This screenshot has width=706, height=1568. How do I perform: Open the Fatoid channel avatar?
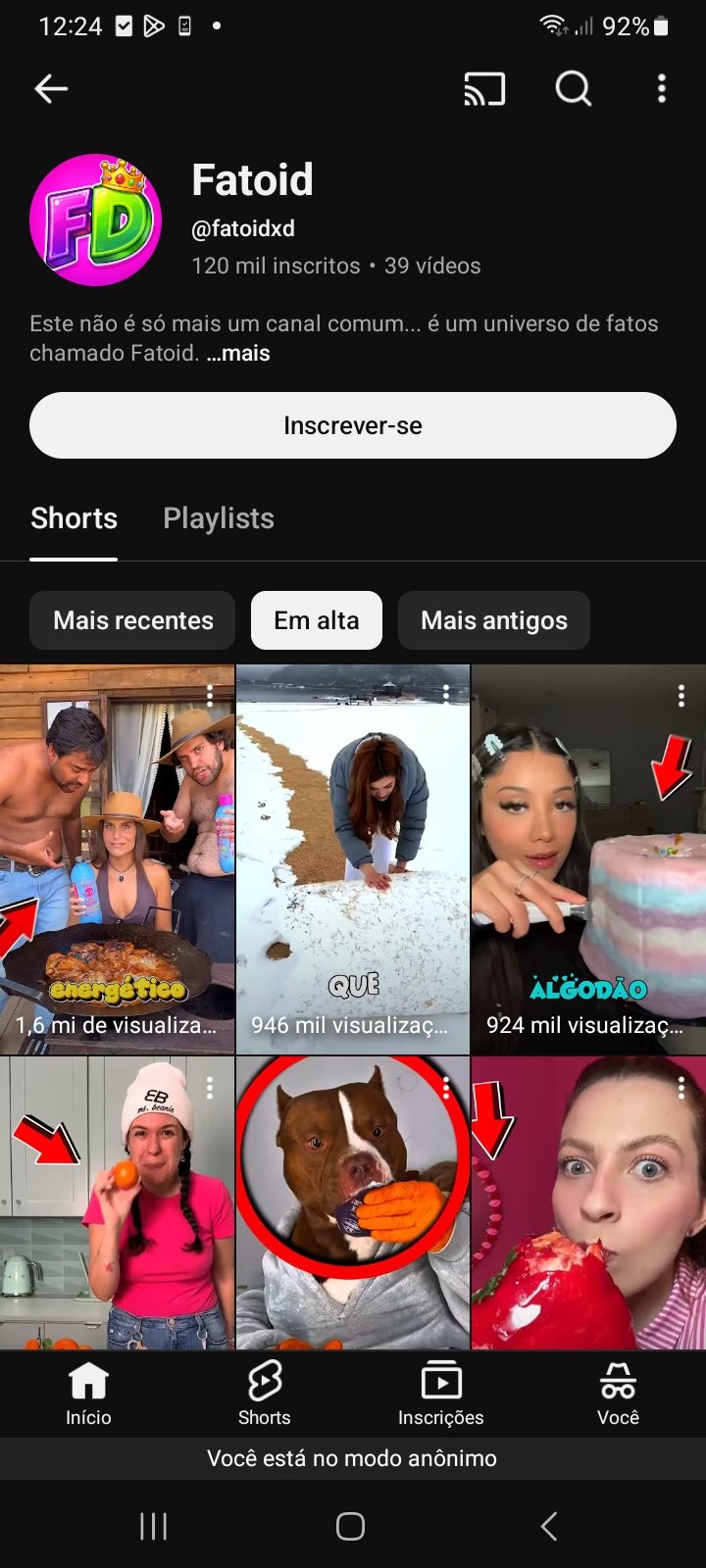click(x=94, y=218)
